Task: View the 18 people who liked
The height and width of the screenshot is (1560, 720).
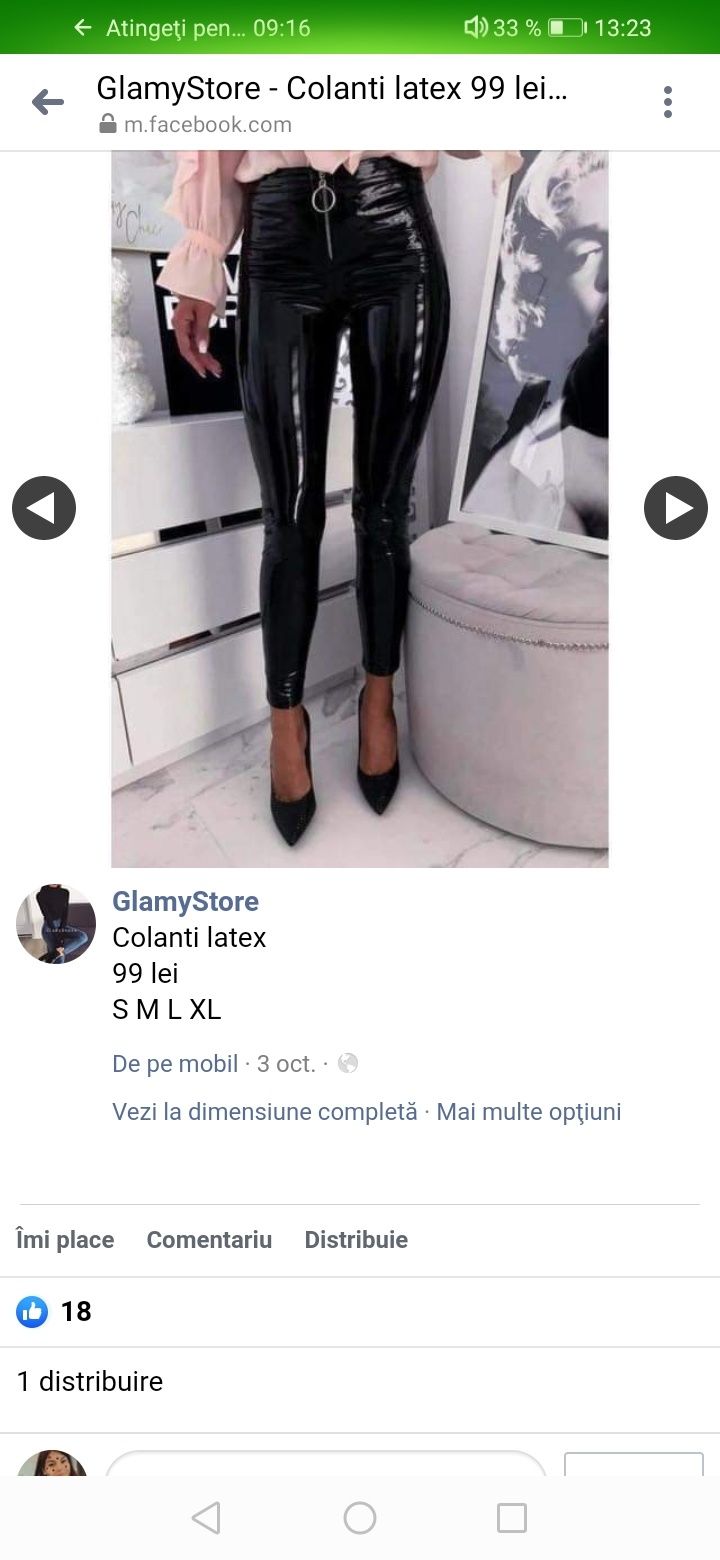Action: pos(54,1311)
